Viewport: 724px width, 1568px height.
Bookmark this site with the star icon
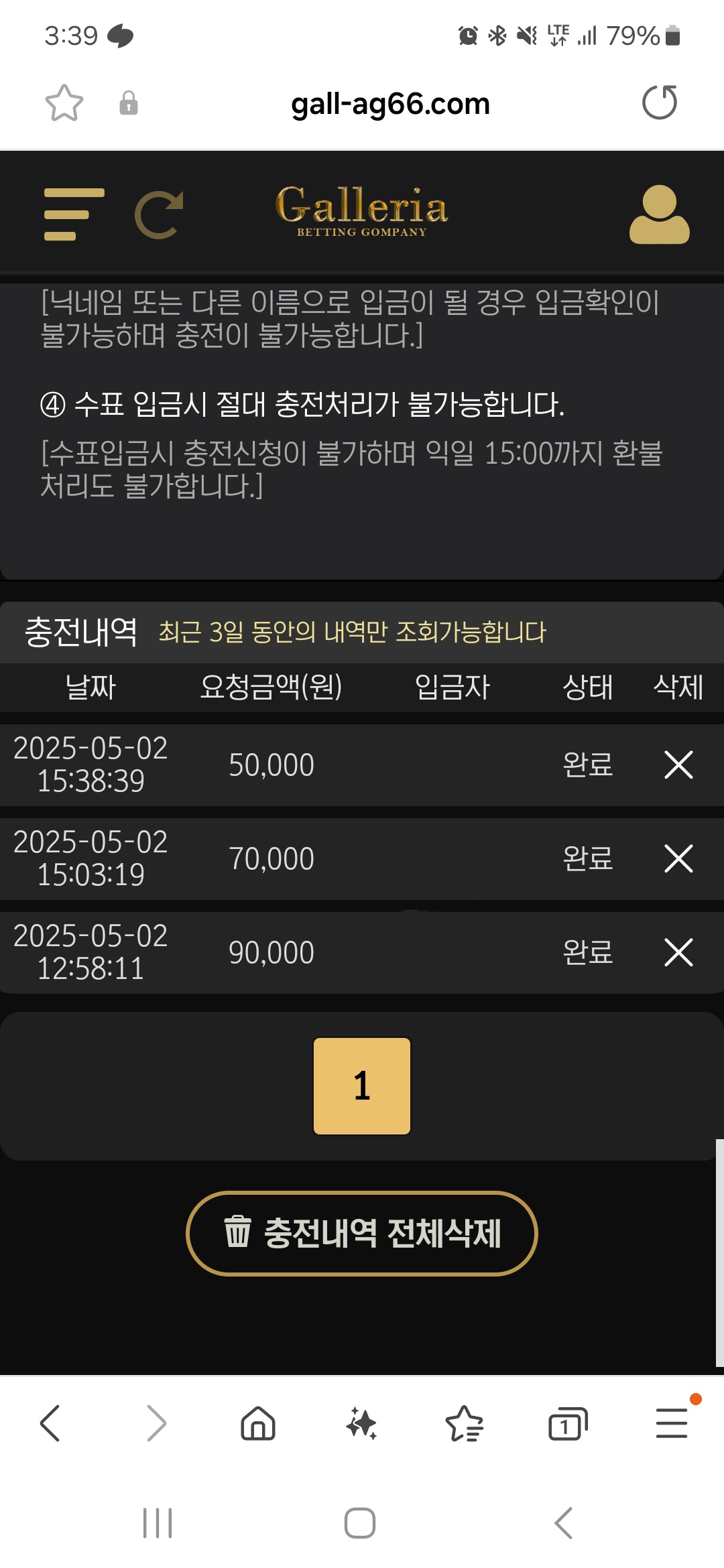64,103
